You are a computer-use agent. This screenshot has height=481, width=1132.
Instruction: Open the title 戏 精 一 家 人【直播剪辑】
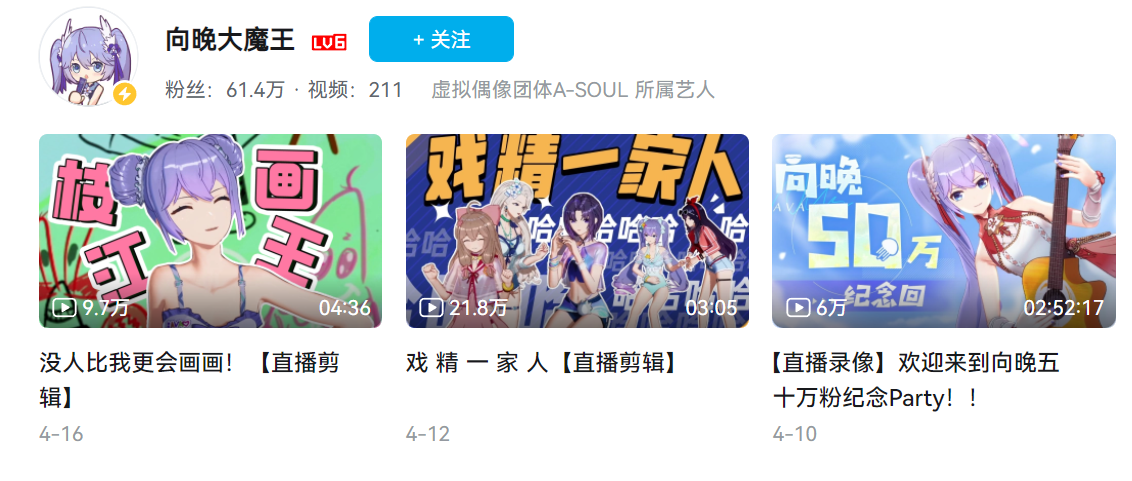click(541, 363)
